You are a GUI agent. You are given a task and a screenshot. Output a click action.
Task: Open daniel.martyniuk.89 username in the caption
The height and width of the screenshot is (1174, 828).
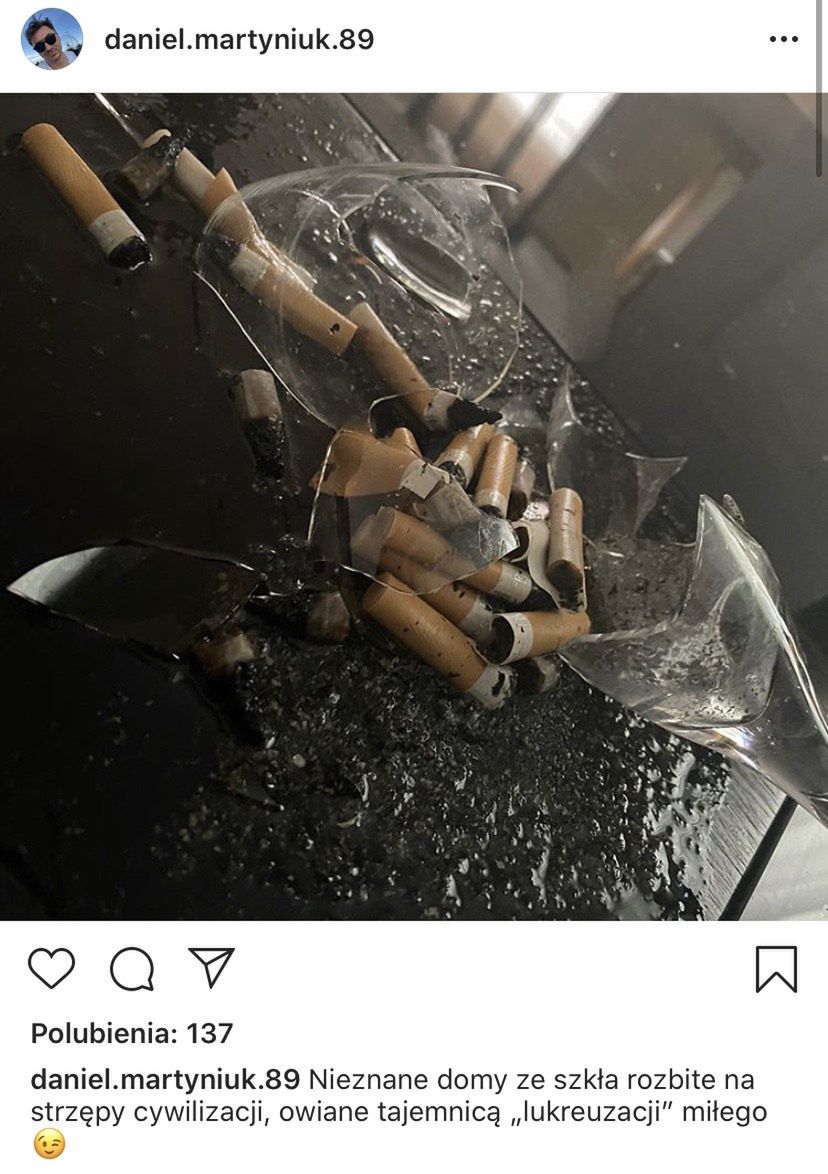[x=165, y=1080]
